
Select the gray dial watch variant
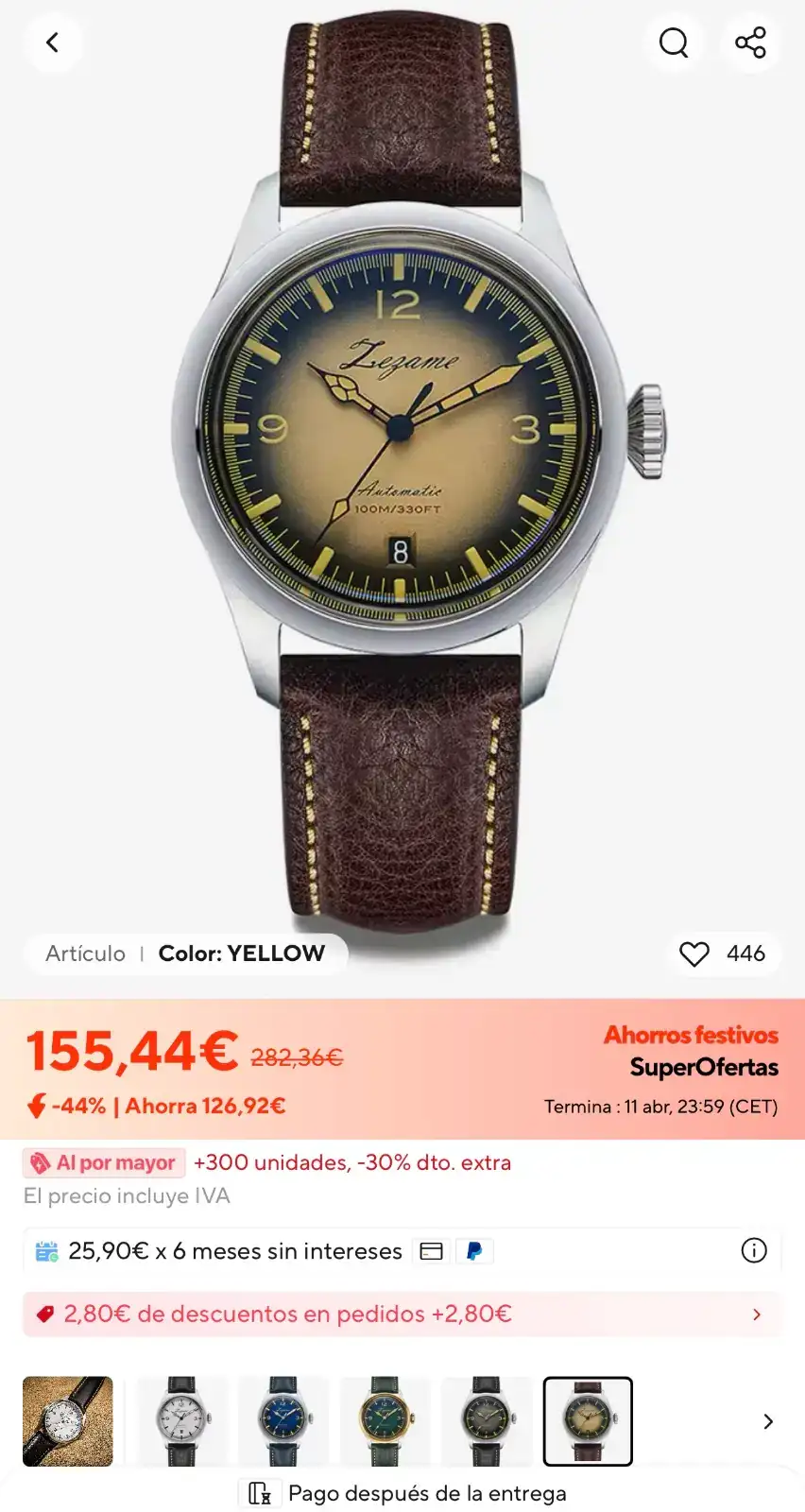pyautogui.click(x=486, y=1421)
